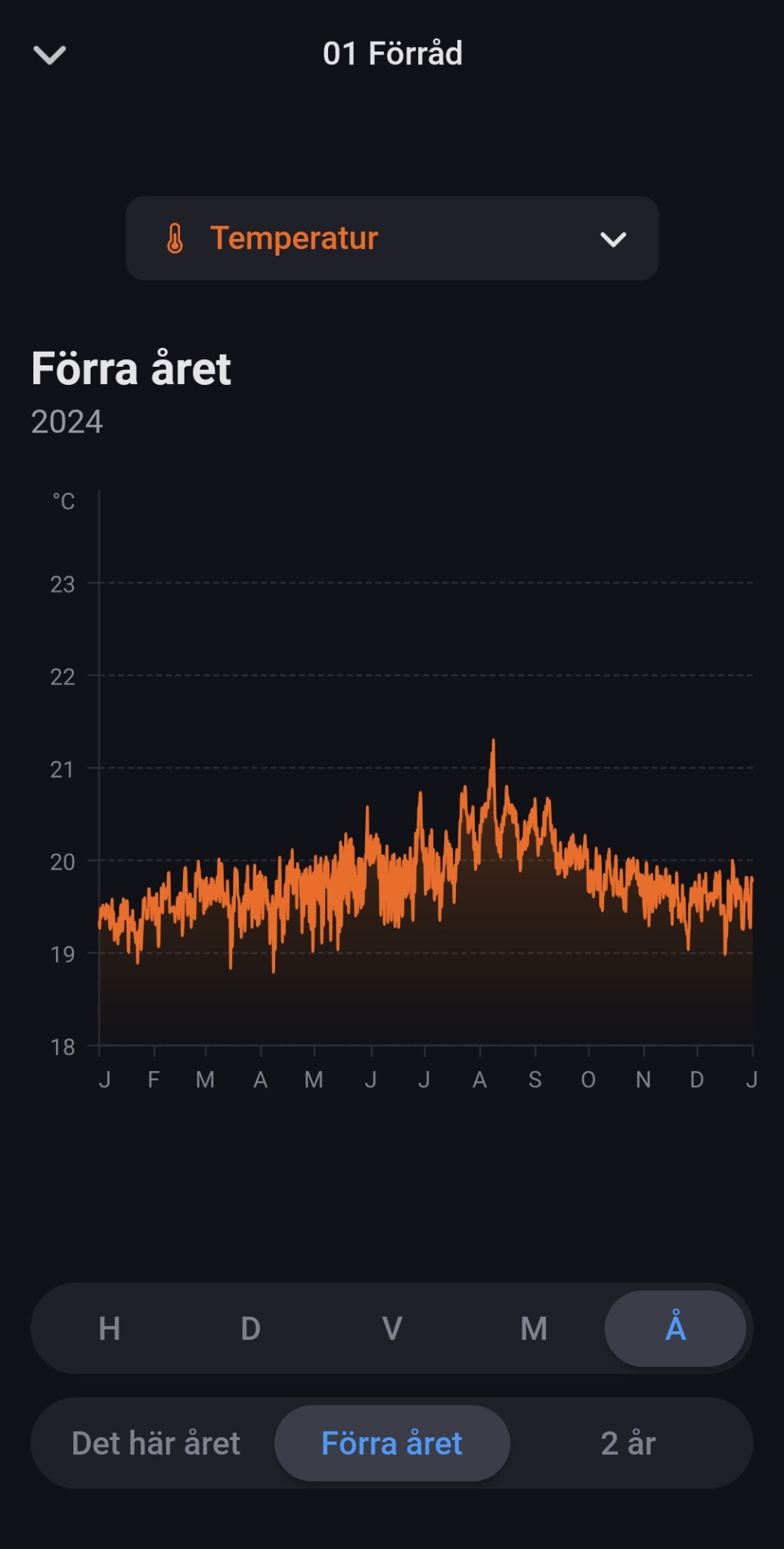Show the 2 år period

[628, 1443]
